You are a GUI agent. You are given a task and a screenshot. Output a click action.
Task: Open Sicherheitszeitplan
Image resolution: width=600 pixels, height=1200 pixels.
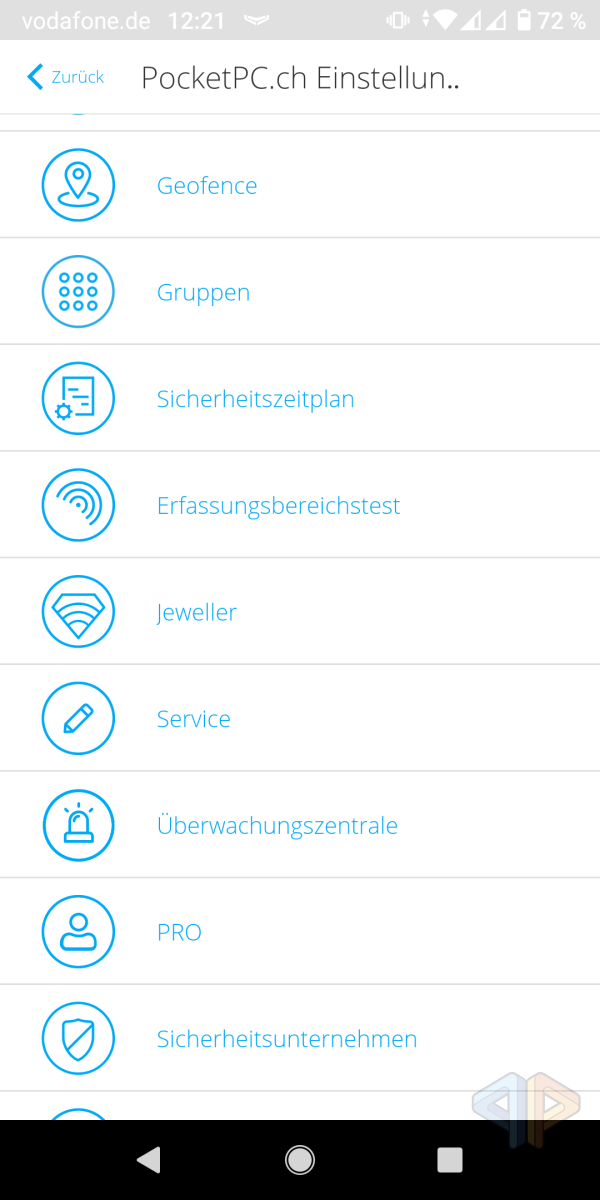coord(300,399)
